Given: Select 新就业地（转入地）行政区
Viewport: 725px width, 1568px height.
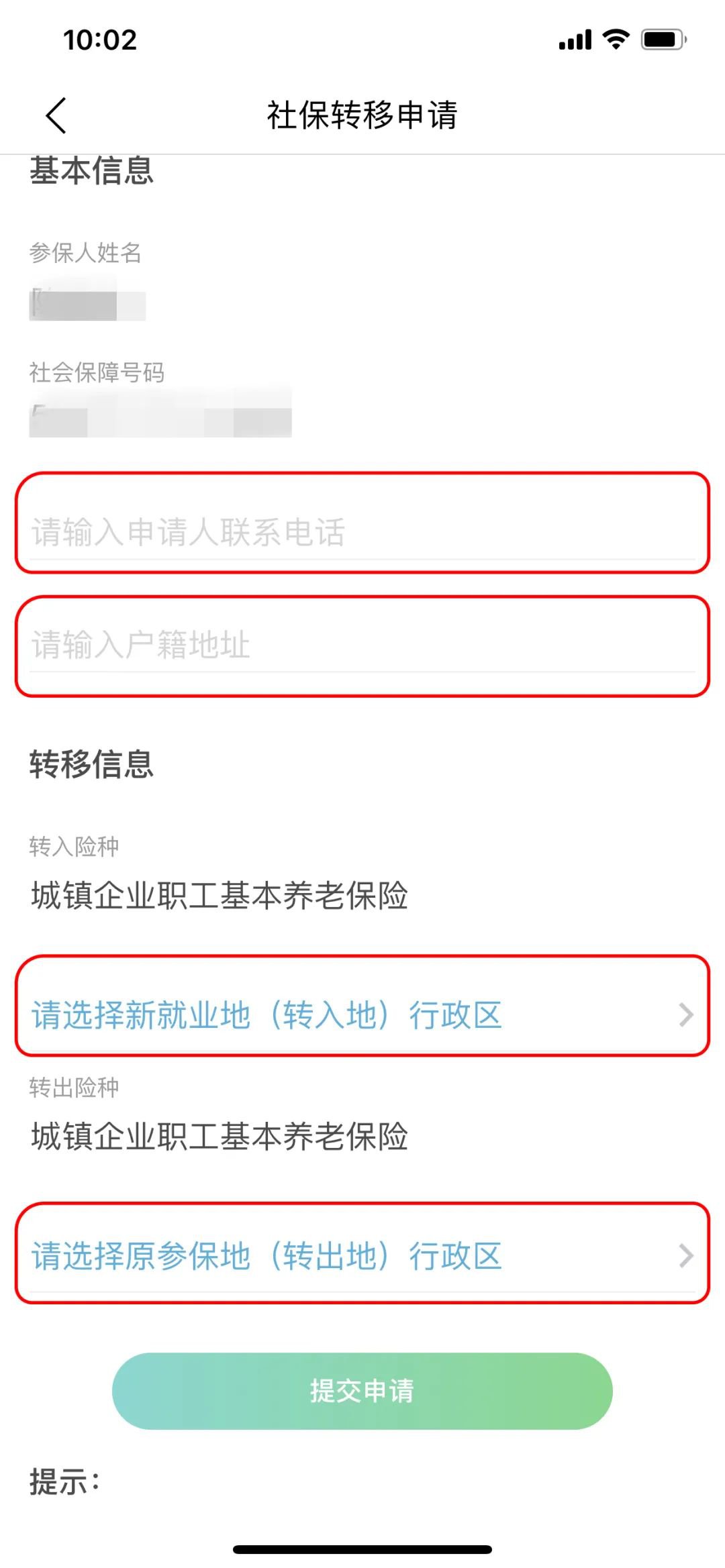Looking at the screenshot, I should click(x=362, y=1014).
